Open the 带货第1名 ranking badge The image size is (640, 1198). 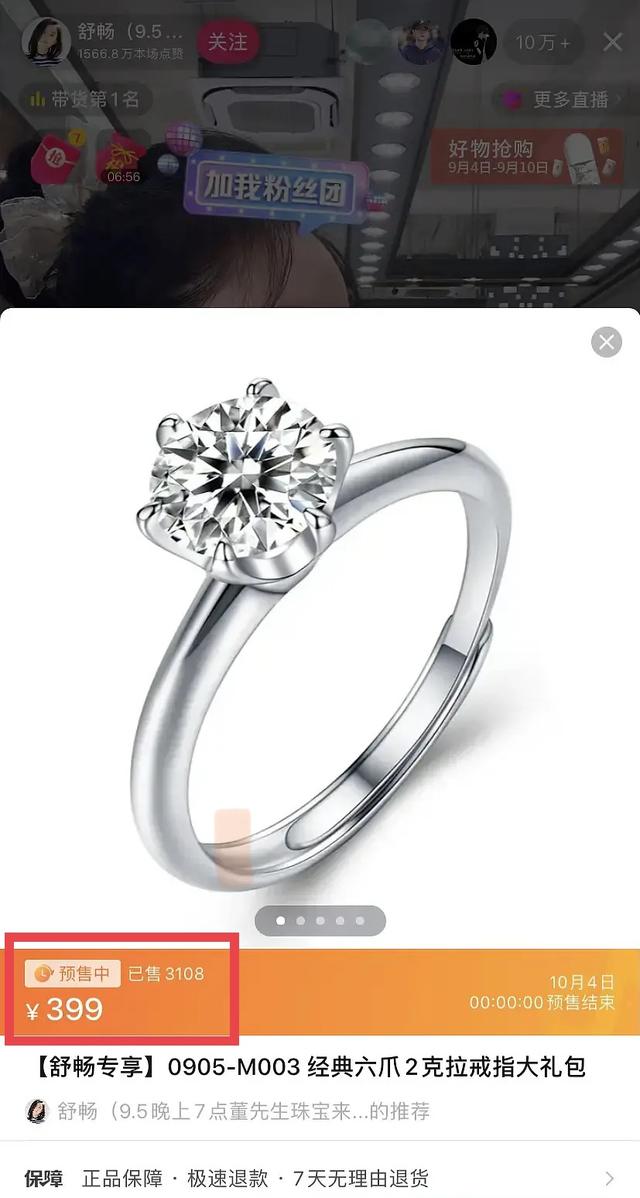[x=86, y=99]
